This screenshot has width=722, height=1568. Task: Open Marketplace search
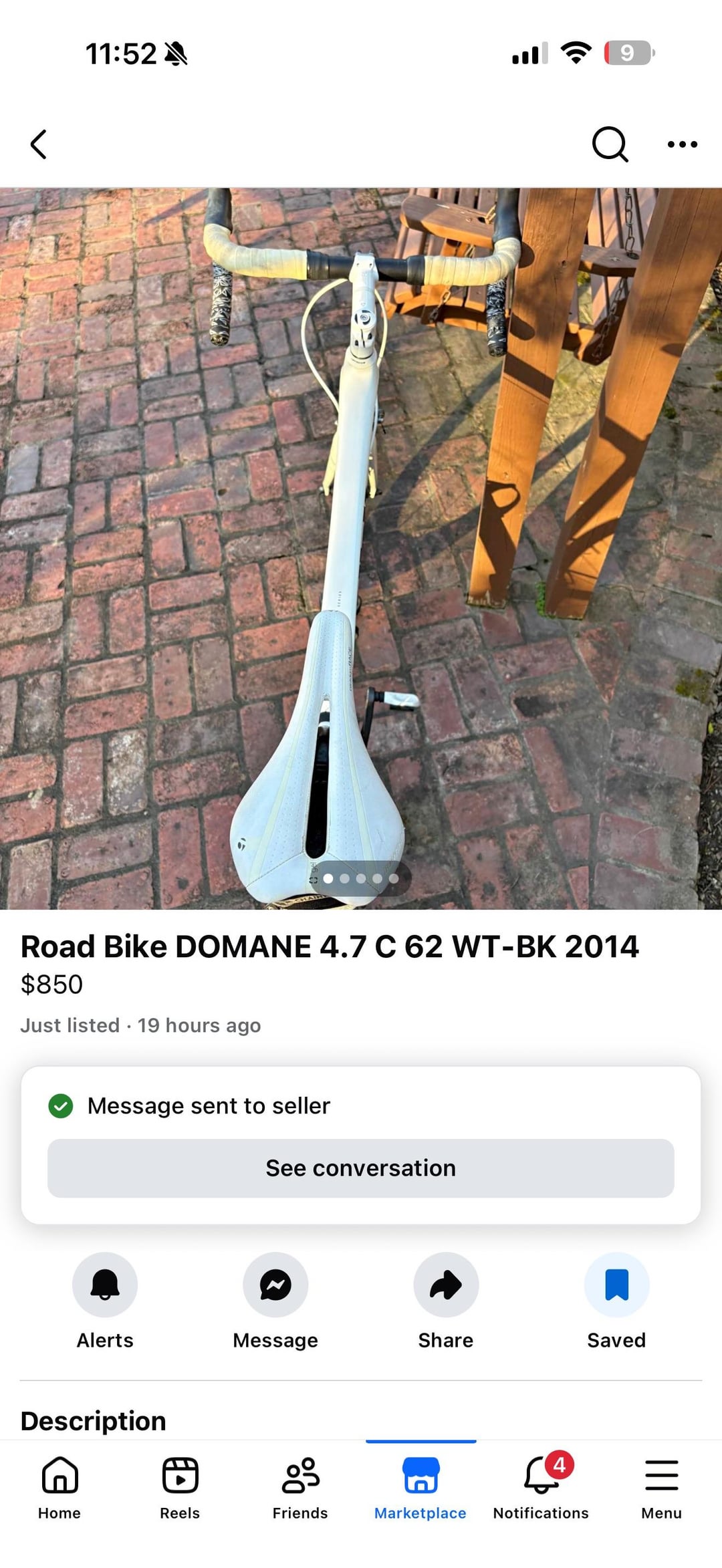[x=610, y=144]
